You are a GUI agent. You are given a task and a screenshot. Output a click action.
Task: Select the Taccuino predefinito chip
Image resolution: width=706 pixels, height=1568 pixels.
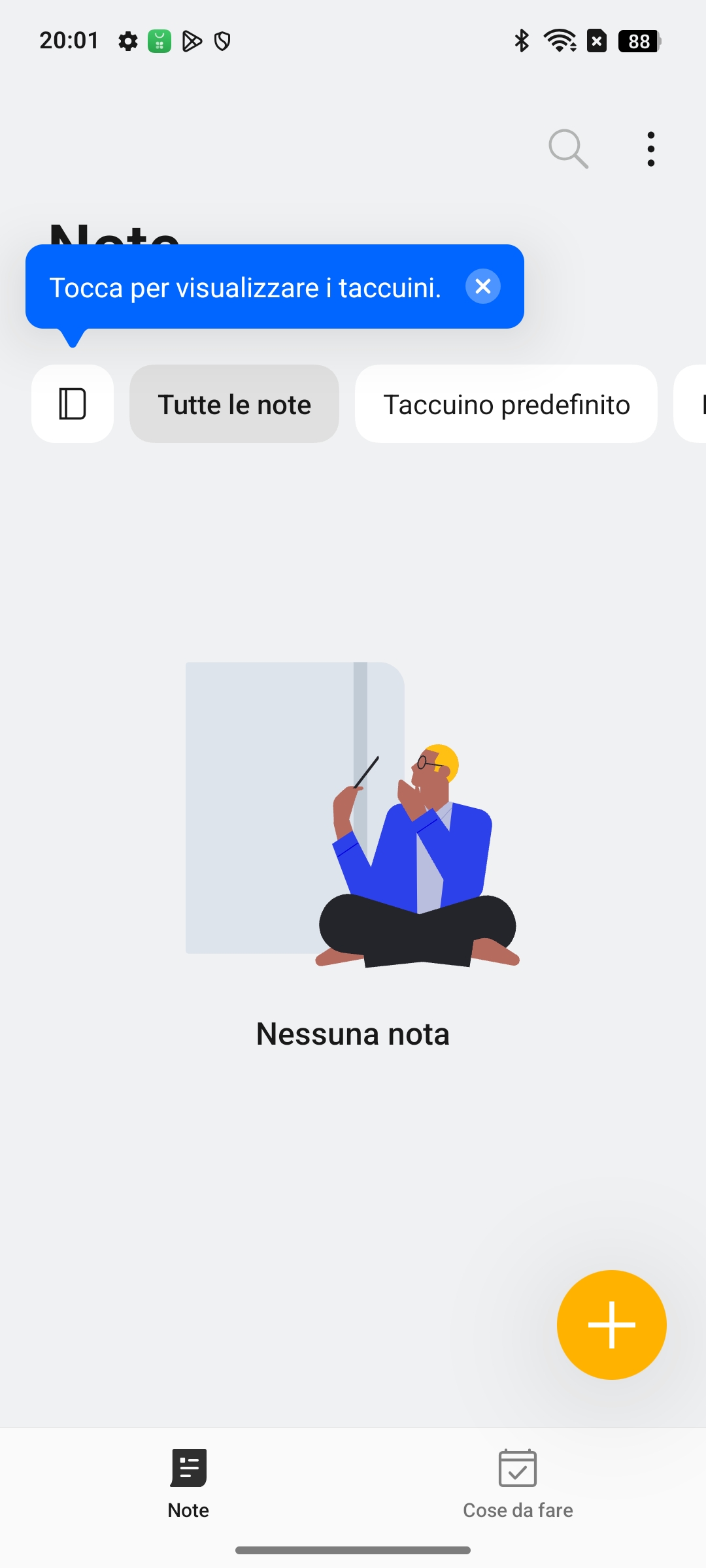[x=506, y=404]
